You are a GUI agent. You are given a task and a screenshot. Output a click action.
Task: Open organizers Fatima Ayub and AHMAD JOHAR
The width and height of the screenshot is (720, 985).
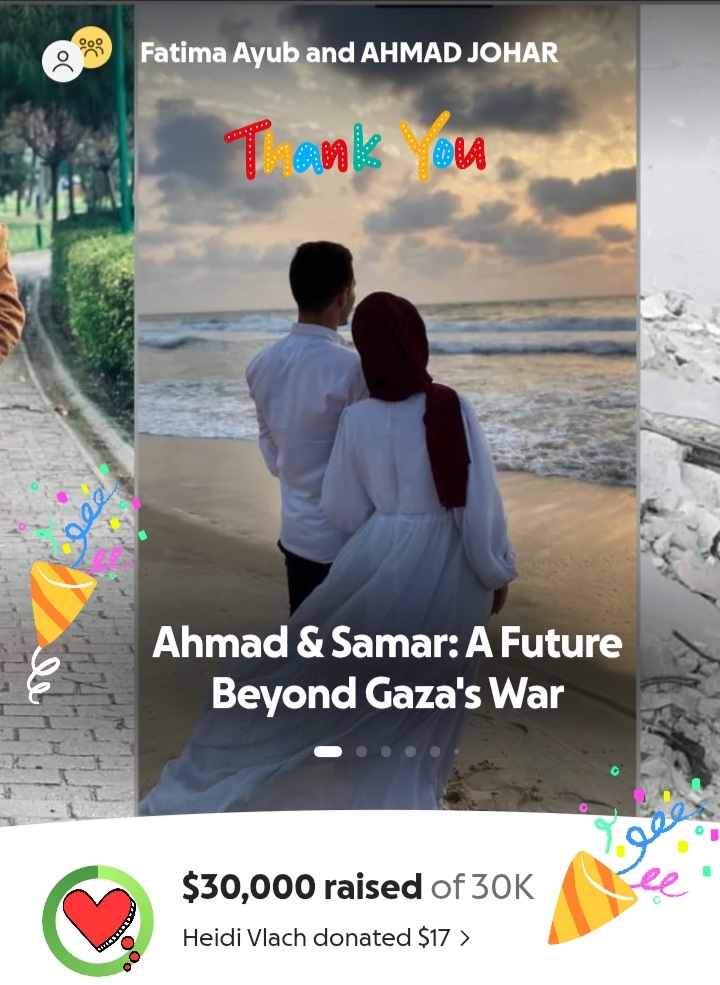pos(348,53)
